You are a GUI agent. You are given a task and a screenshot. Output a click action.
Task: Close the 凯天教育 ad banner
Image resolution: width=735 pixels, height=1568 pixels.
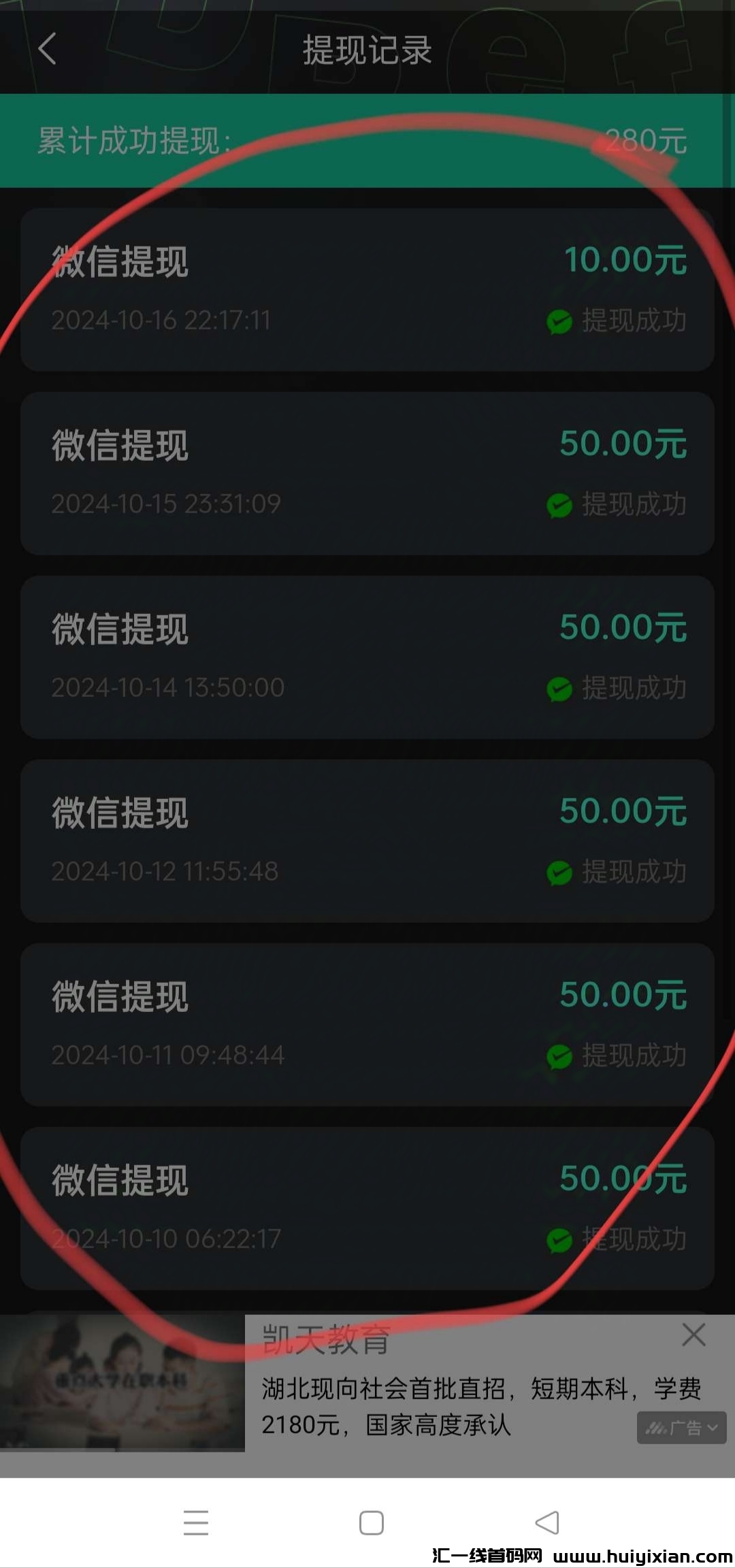coord(693,1335)
